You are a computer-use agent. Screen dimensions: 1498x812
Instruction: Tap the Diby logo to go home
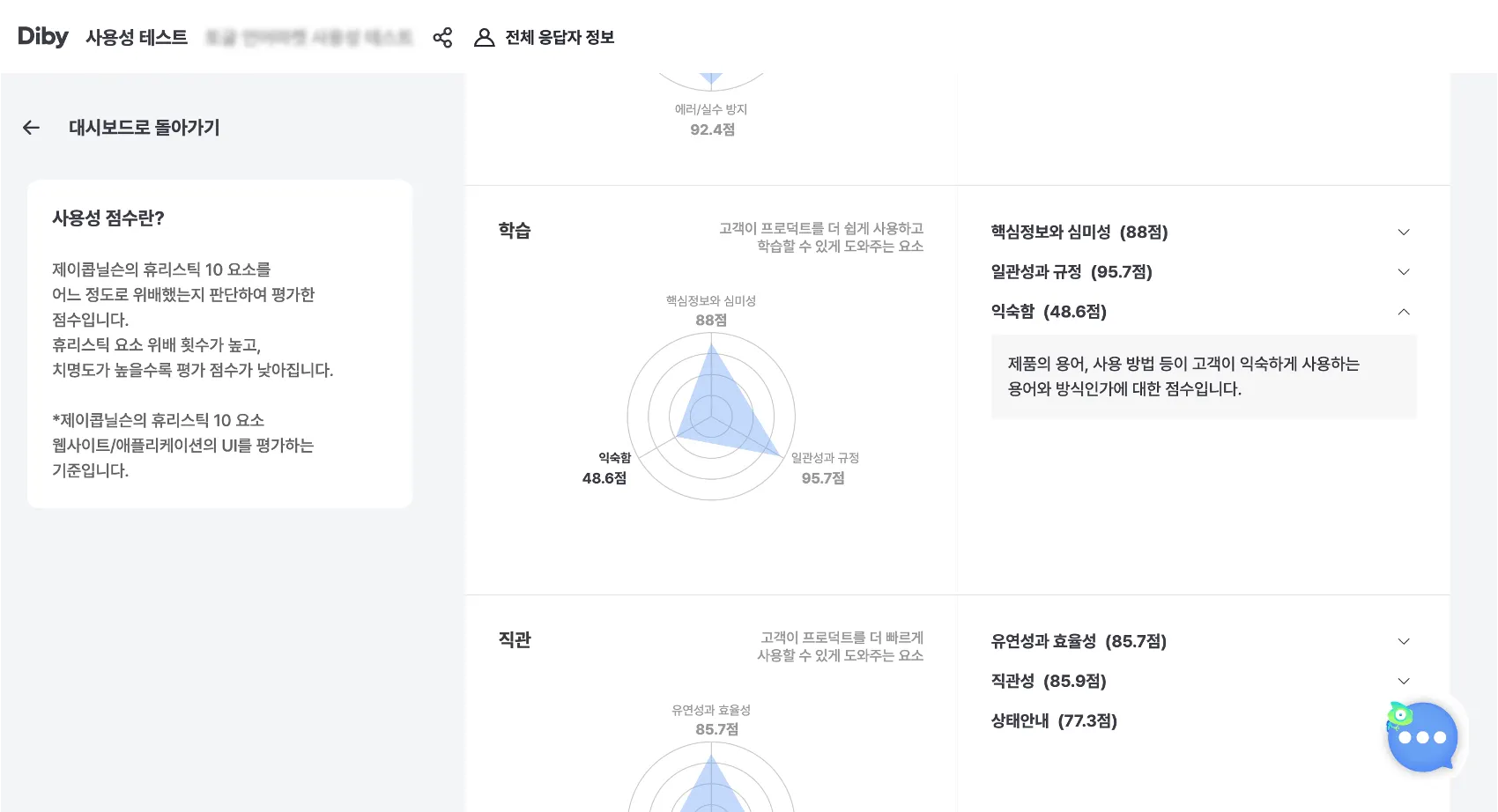[x=43, y=37]
